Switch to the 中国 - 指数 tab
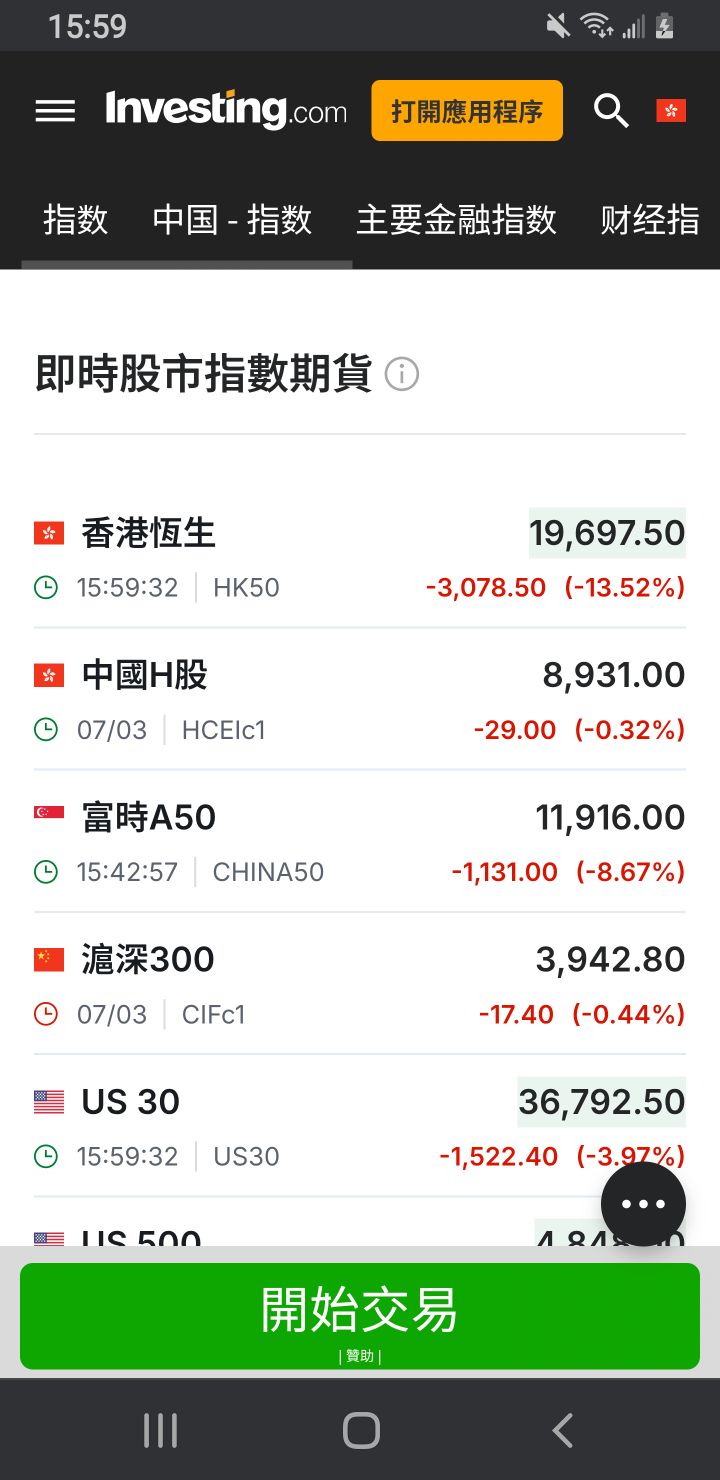The height and width of the screenshot is (1480, 720). pyautogui.click(x=232, y=220)
